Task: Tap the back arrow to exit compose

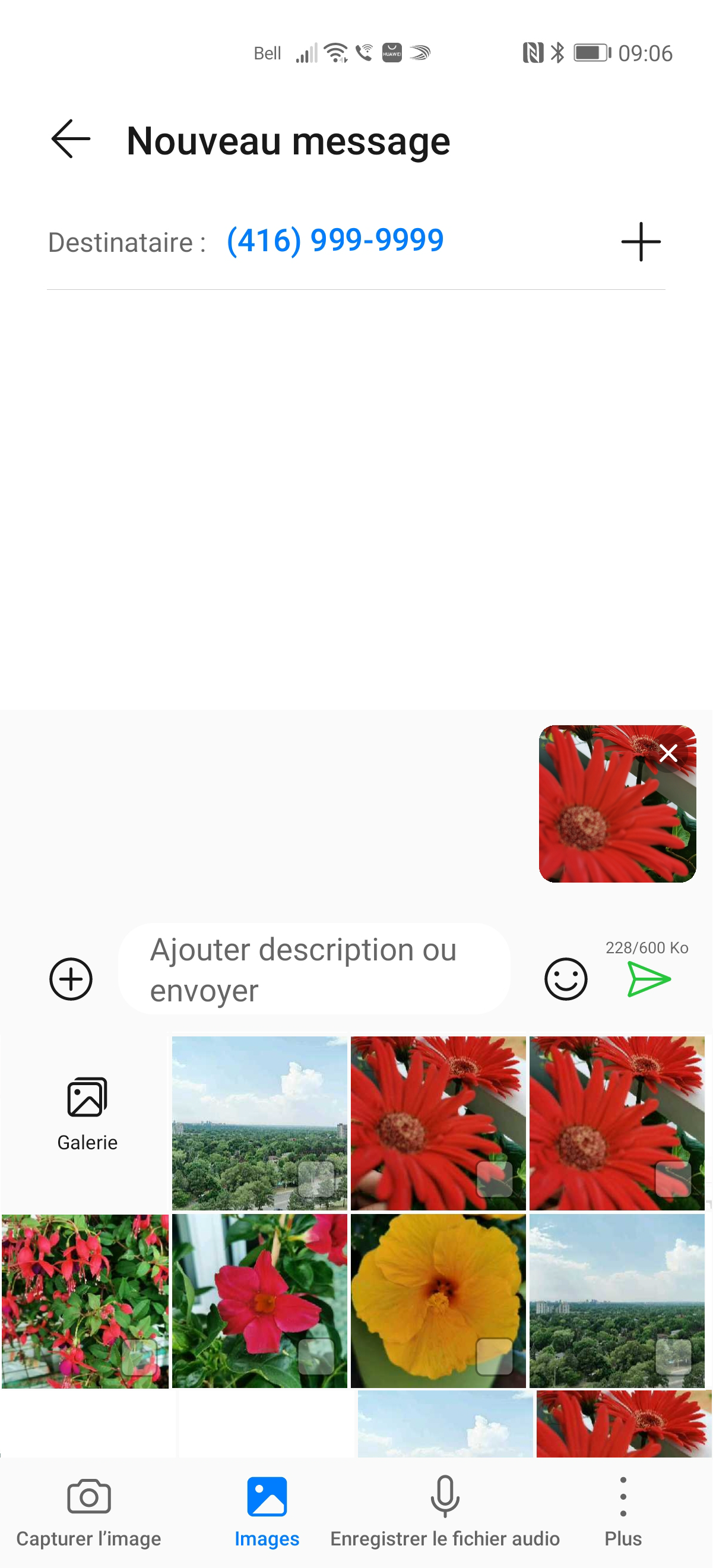Action: tap(69, 139)
